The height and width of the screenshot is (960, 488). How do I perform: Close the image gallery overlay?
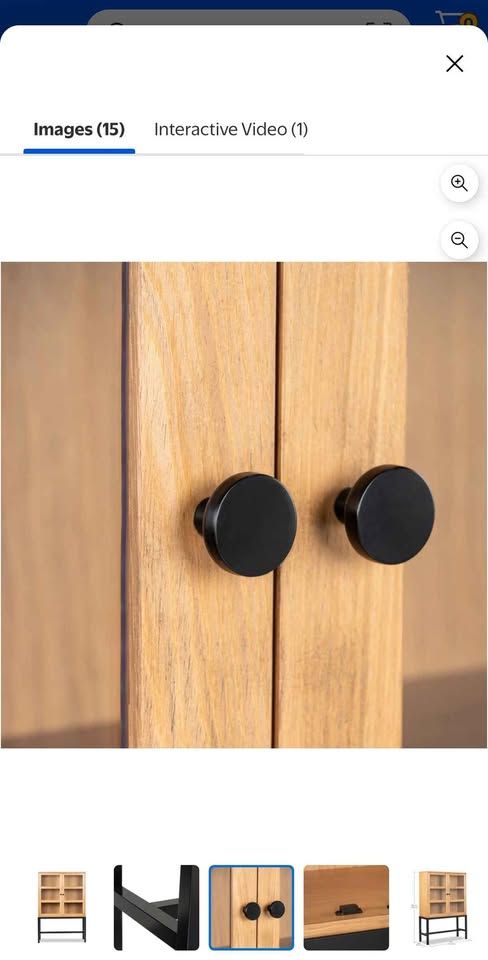pos(454,64)
